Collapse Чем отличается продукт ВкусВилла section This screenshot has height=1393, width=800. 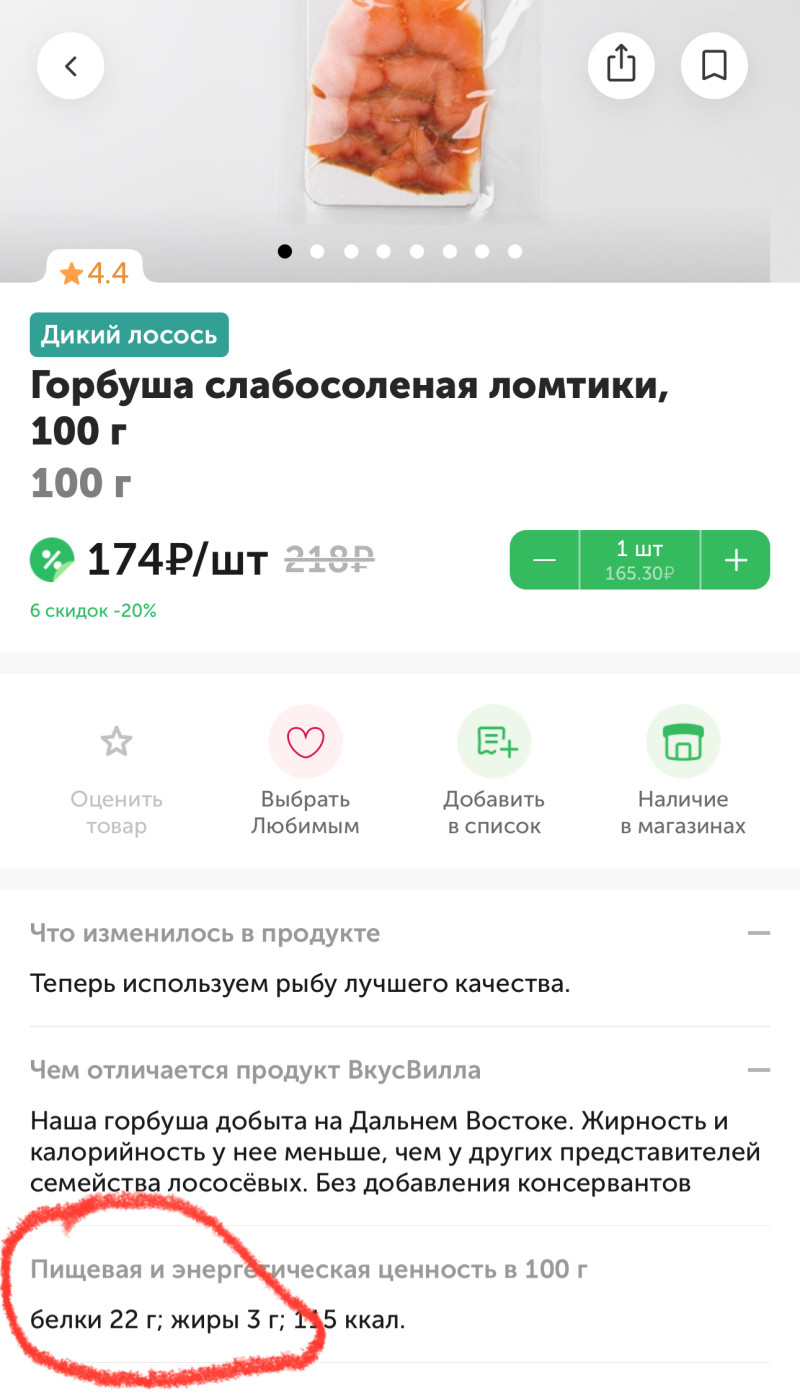click(x=758, y=1070)
